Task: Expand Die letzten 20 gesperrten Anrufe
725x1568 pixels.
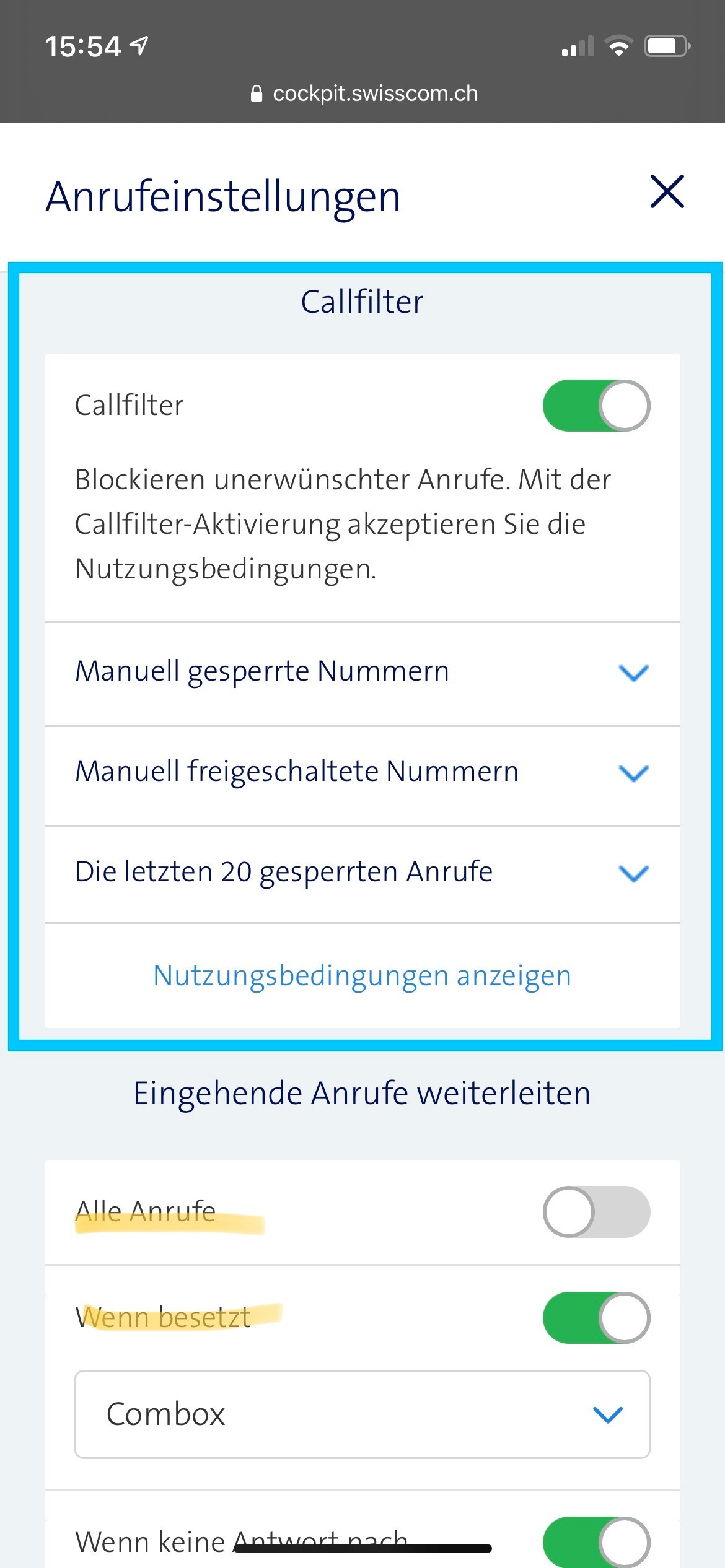Action: [x=362, y=873]
